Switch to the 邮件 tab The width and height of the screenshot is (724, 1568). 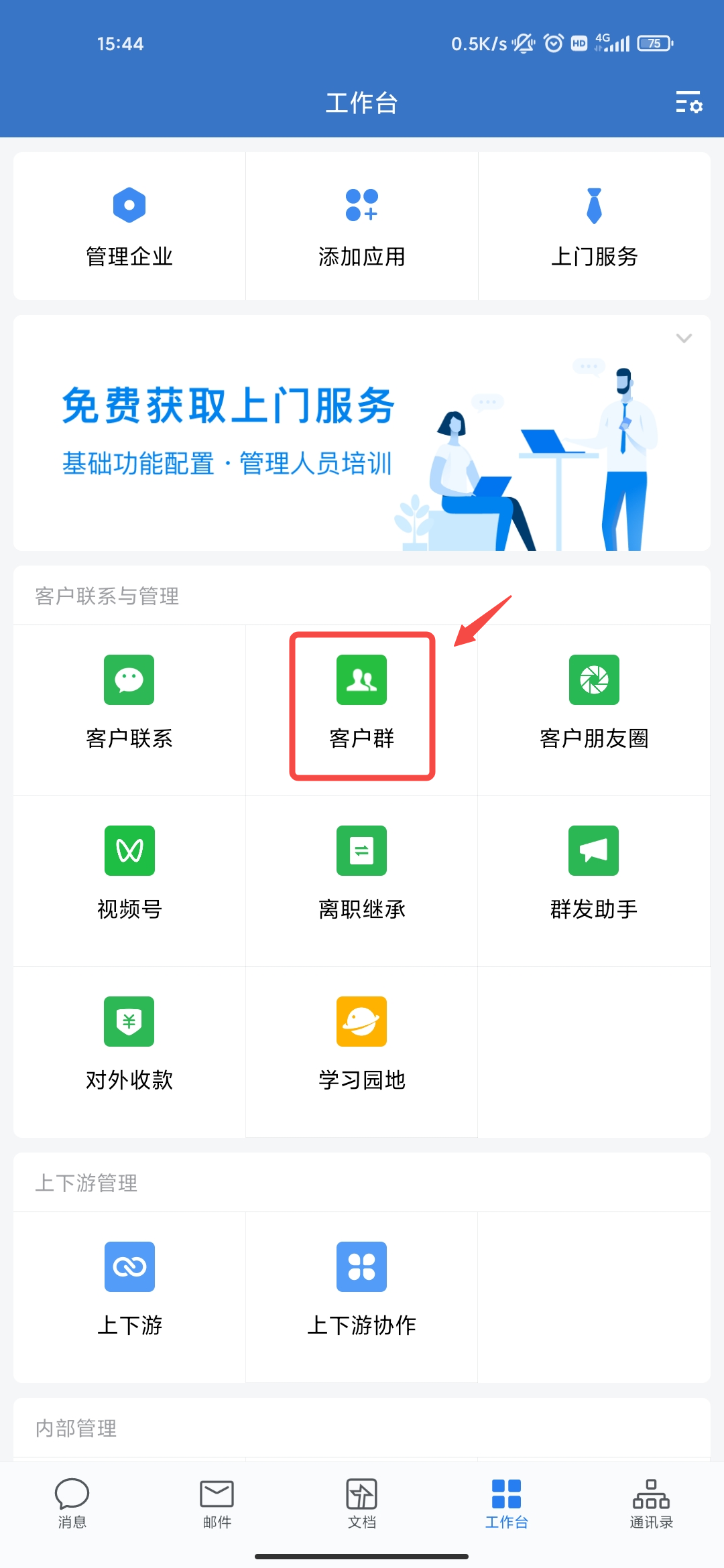(217, 1504)
